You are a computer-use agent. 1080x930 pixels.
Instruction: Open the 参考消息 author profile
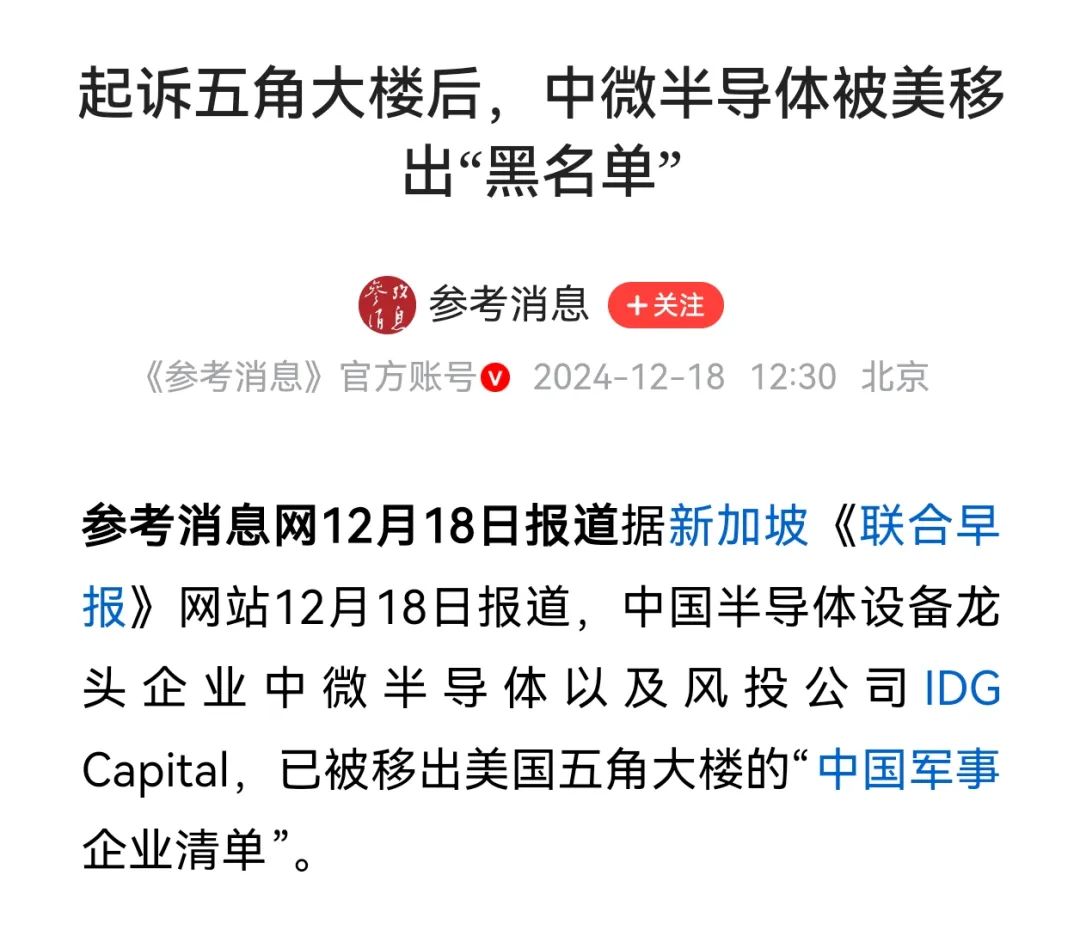pos(508,305)
